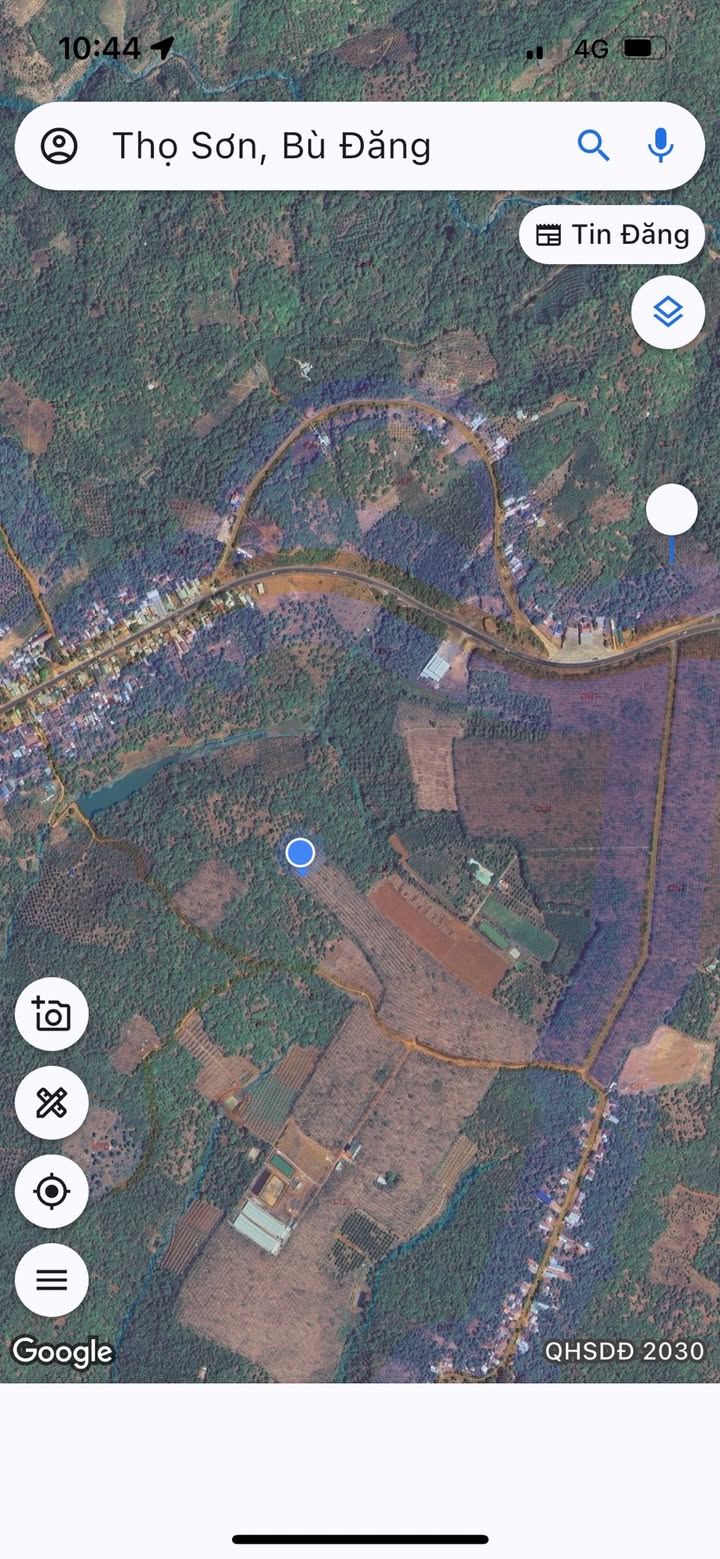Viewport: 720px width, 1559px height.
Task: Tap the Thọ Sơn, Bù Đăng search field
Action: 300,146
